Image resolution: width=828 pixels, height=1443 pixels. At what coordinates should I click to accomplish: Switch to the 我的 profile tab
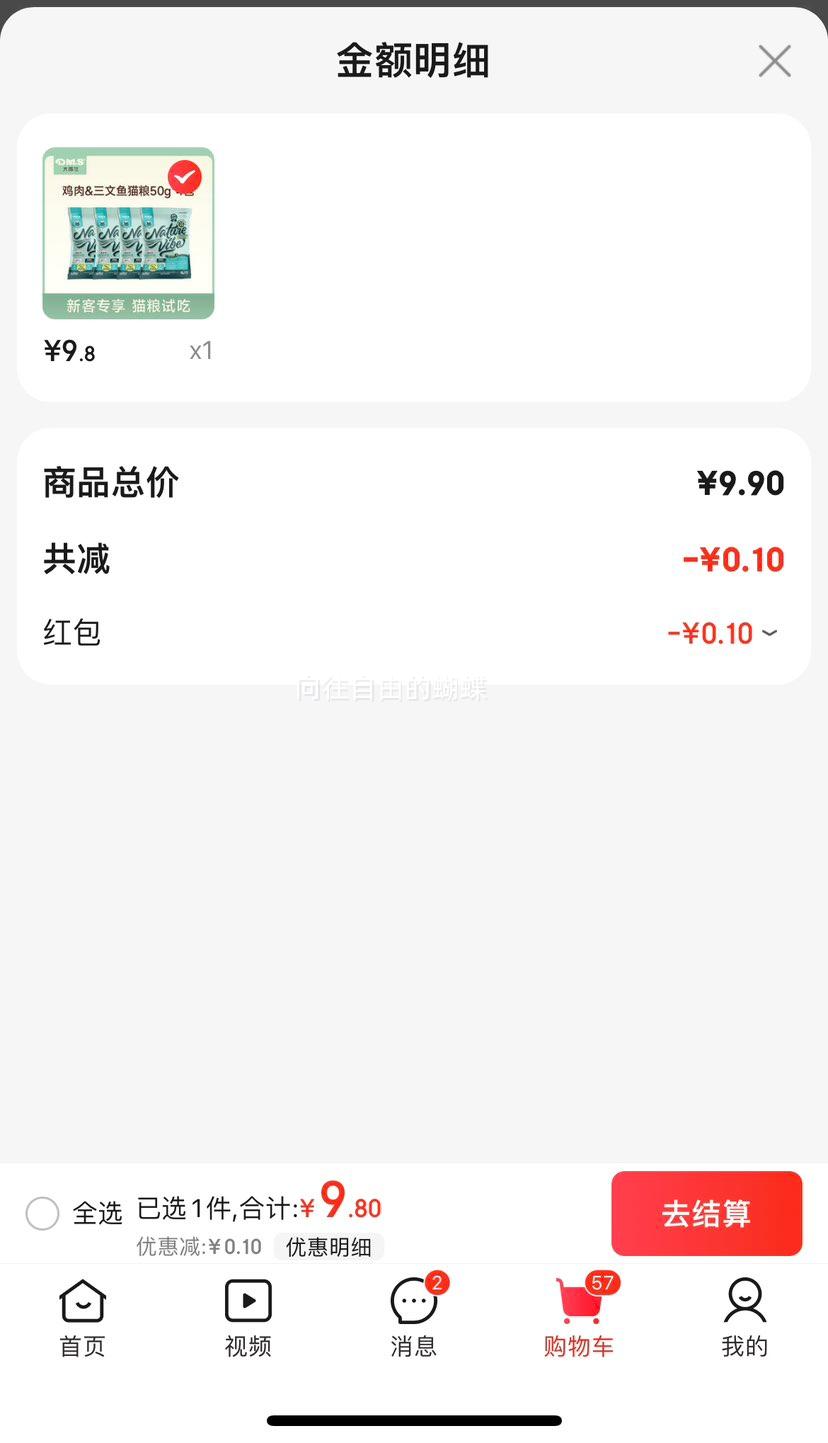(744, 1317)
